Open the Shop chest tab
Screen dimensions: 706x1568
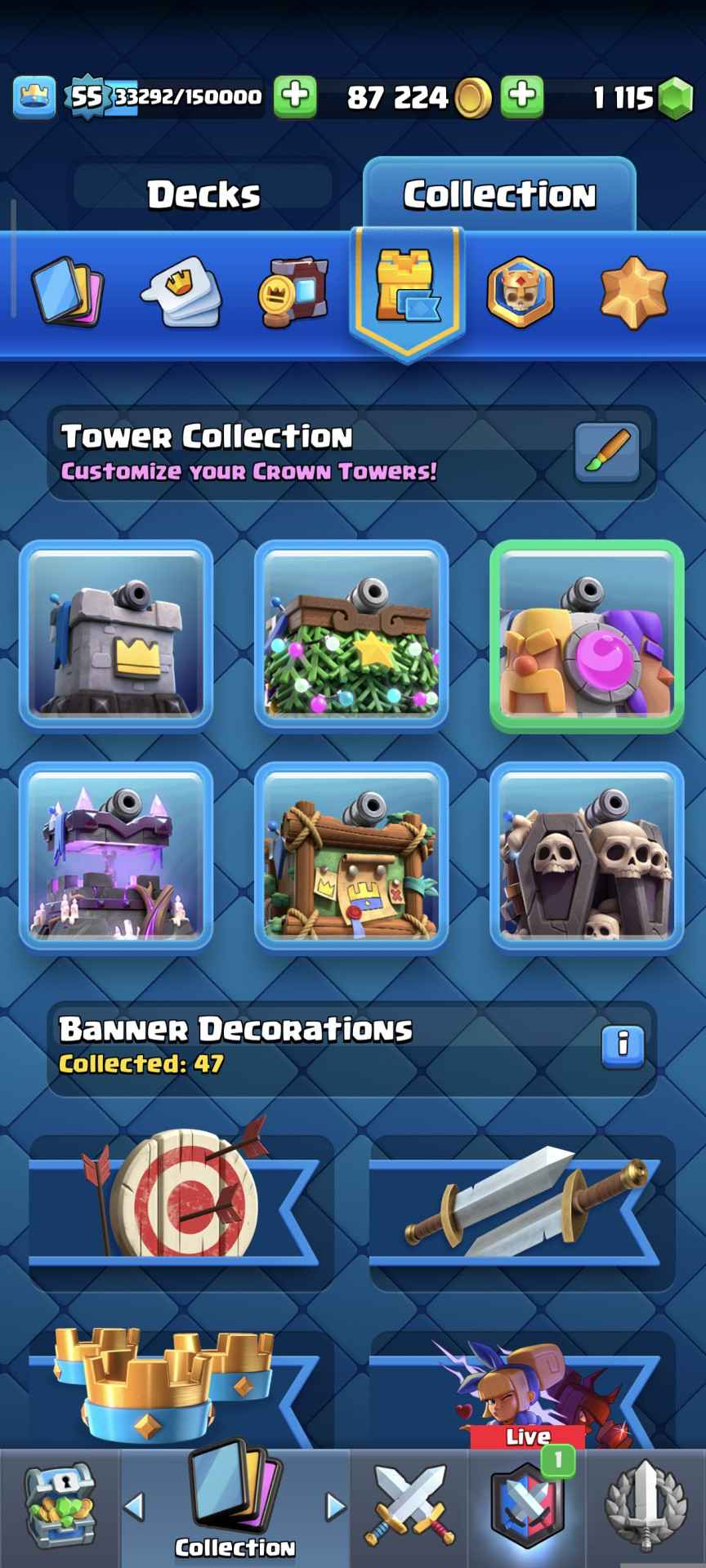point(60,1507)
